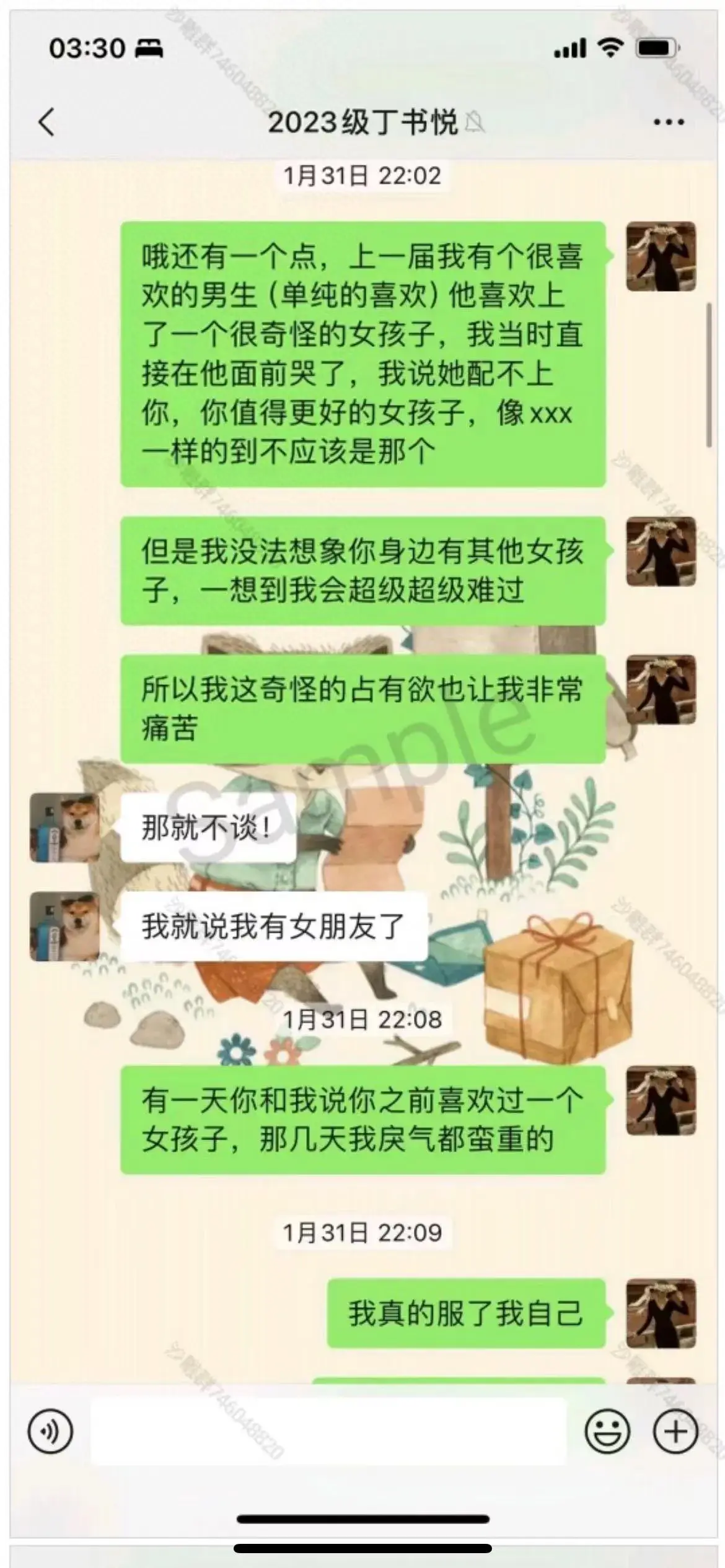The image size is (725, 1568).
Task: View dog avatar profile beside 我就说我有女朋友了
Action: (64, 926)
